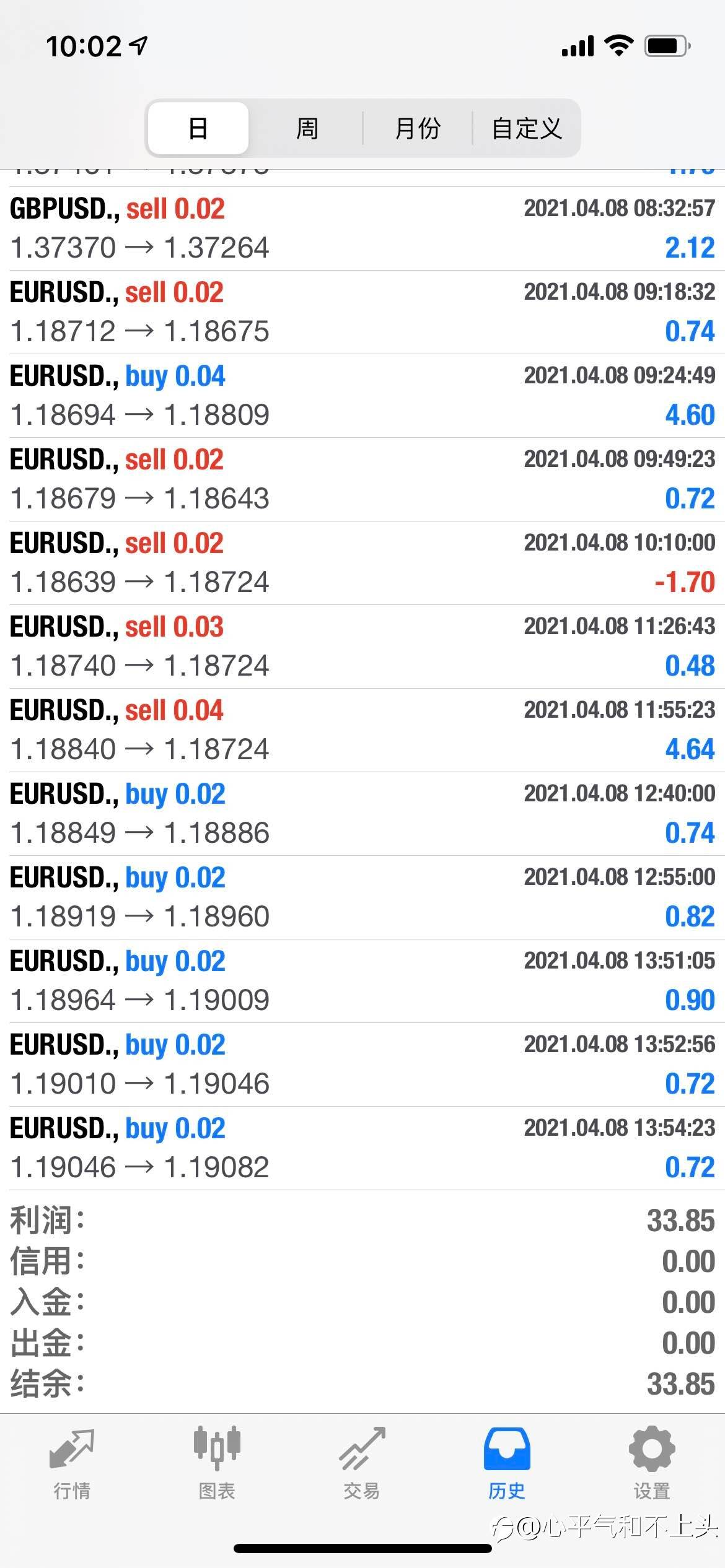
Task: Select the 周 (week) period
Action: pos(307,128)
